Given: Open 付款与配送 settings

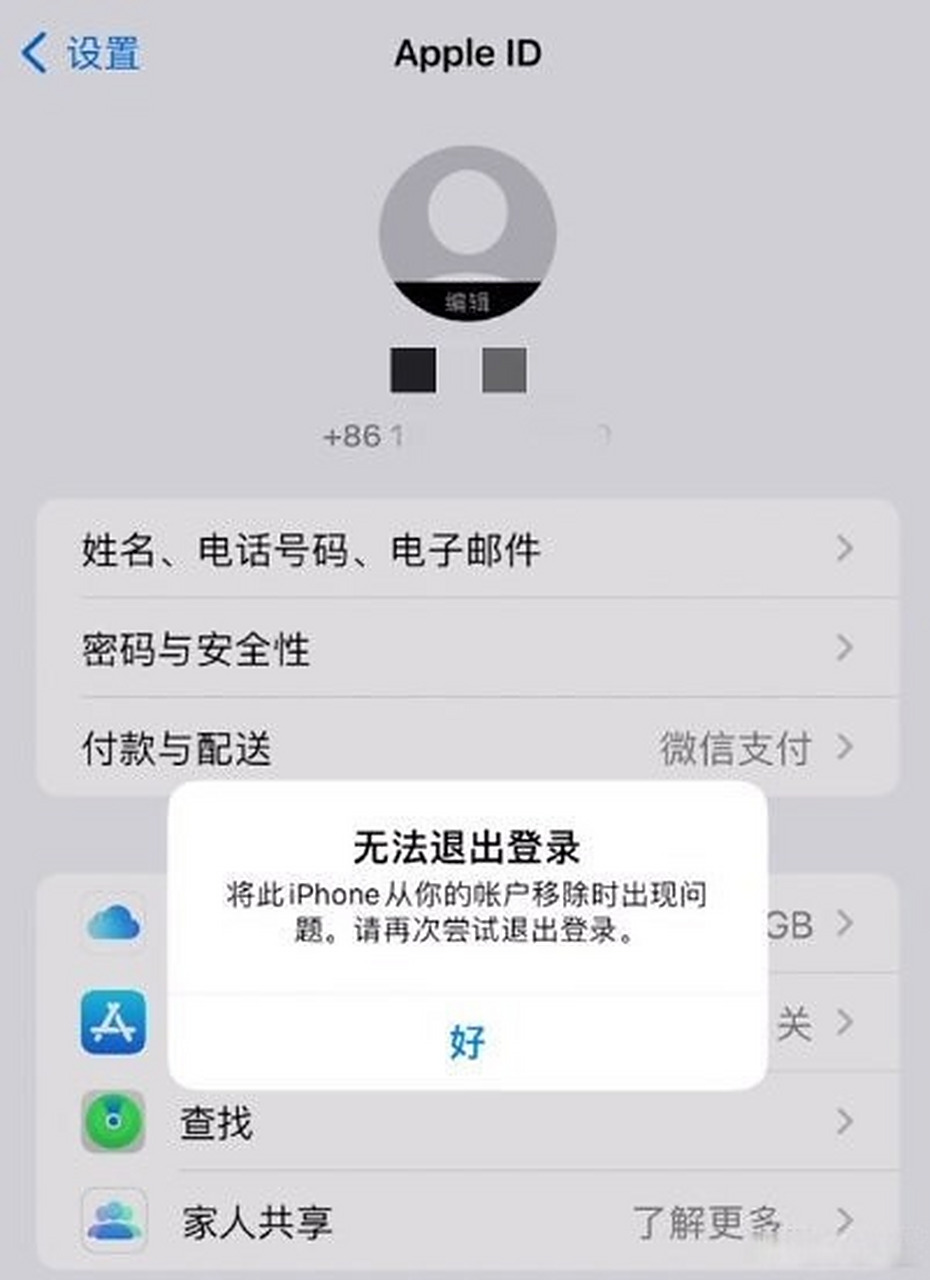Looking at the screenshot, I should tap(467, 748).
